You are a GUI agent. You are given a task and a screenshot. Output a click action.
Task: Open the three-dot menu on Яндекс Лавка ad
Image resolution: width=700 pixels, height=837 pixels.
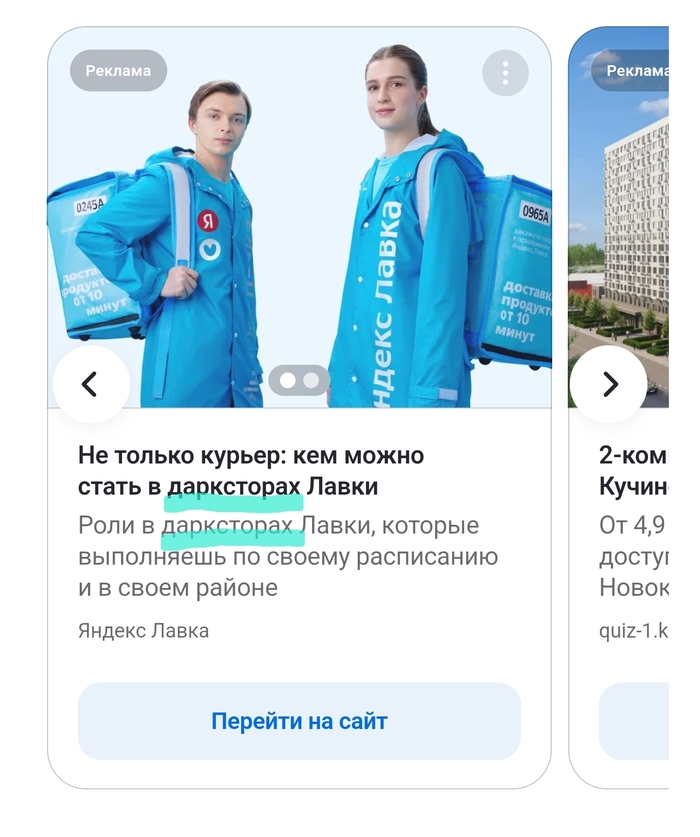coord(505,73)
